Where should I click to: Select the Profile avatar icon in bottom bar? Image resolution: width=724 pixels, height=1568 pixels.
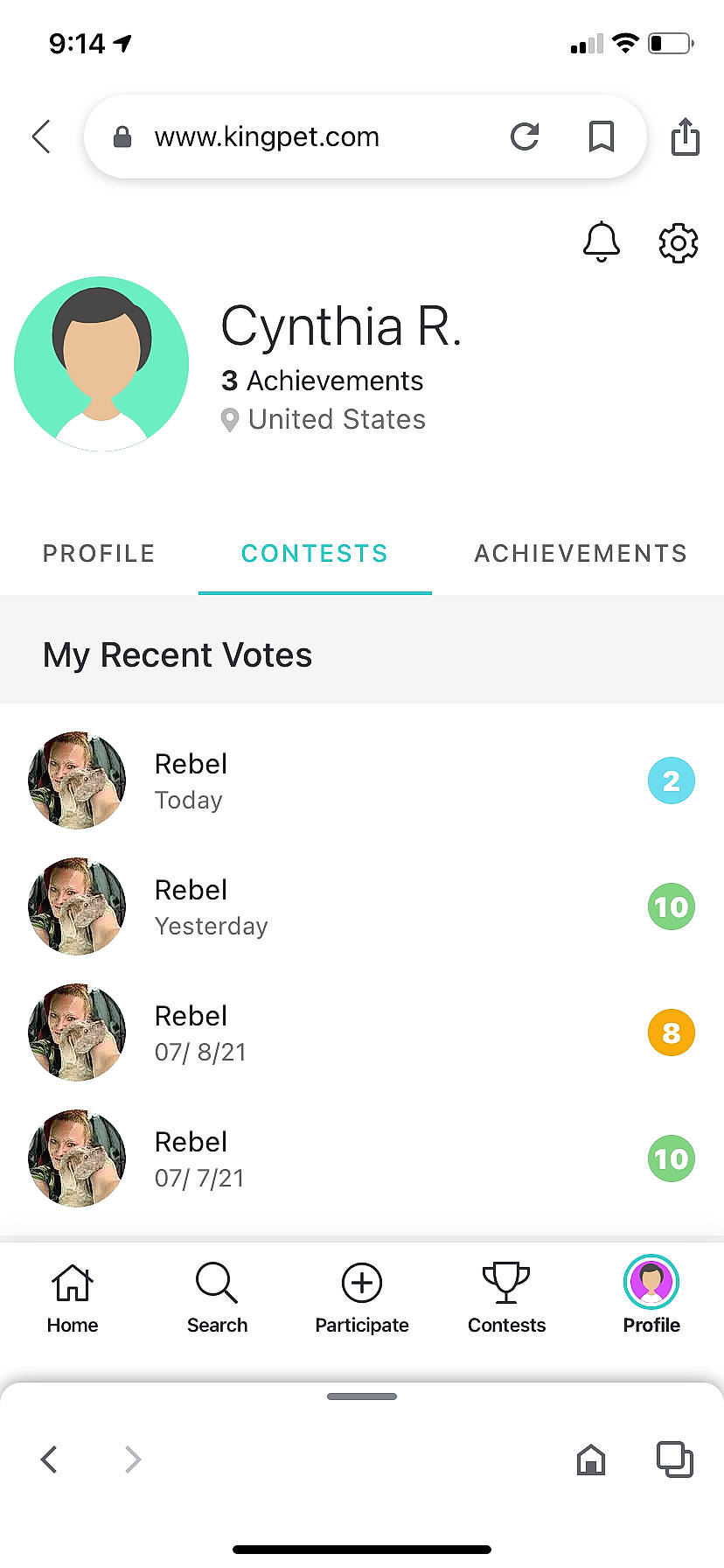651,1283
